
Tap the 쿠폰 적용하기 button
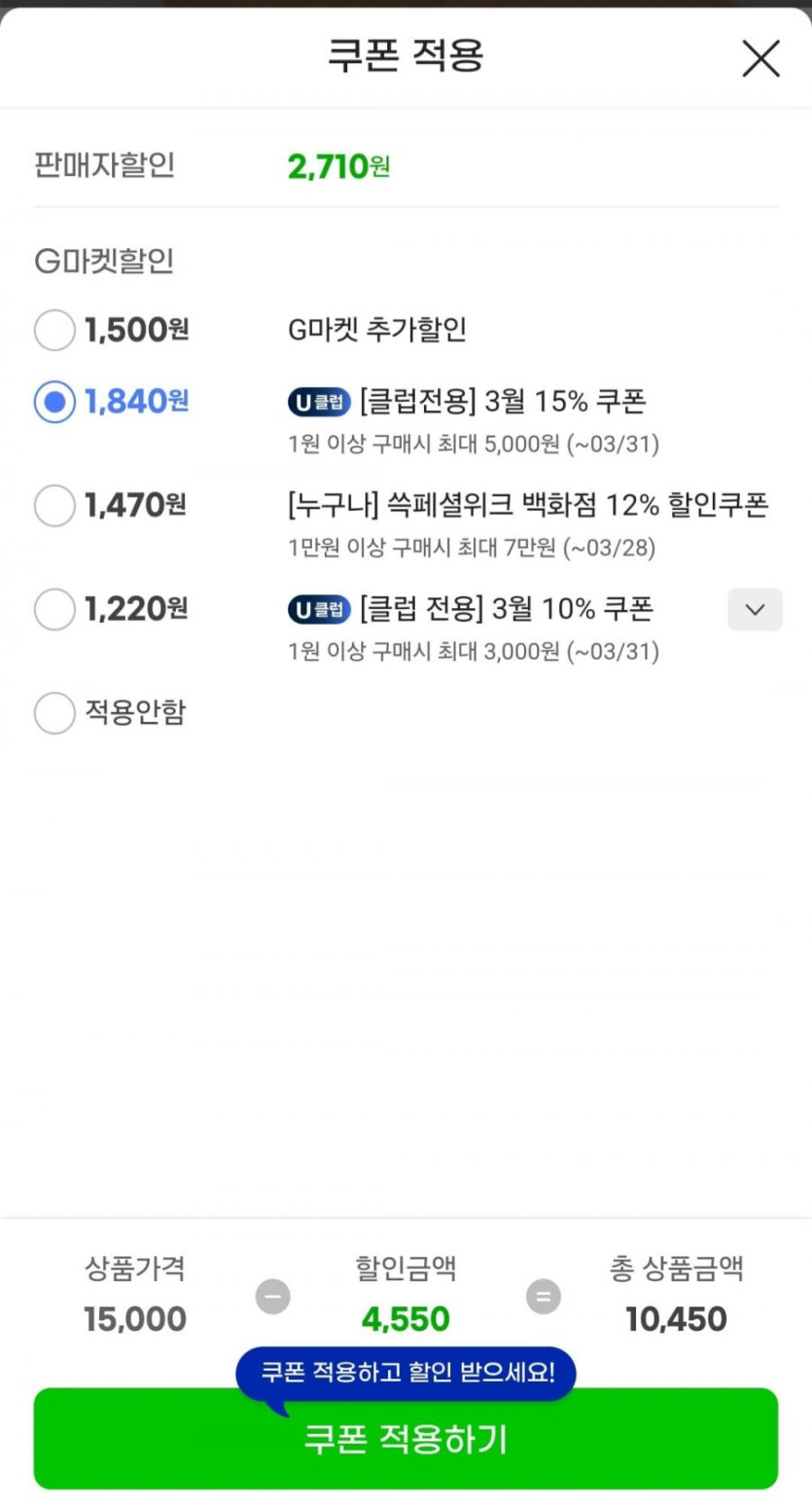click(406, 1439)
